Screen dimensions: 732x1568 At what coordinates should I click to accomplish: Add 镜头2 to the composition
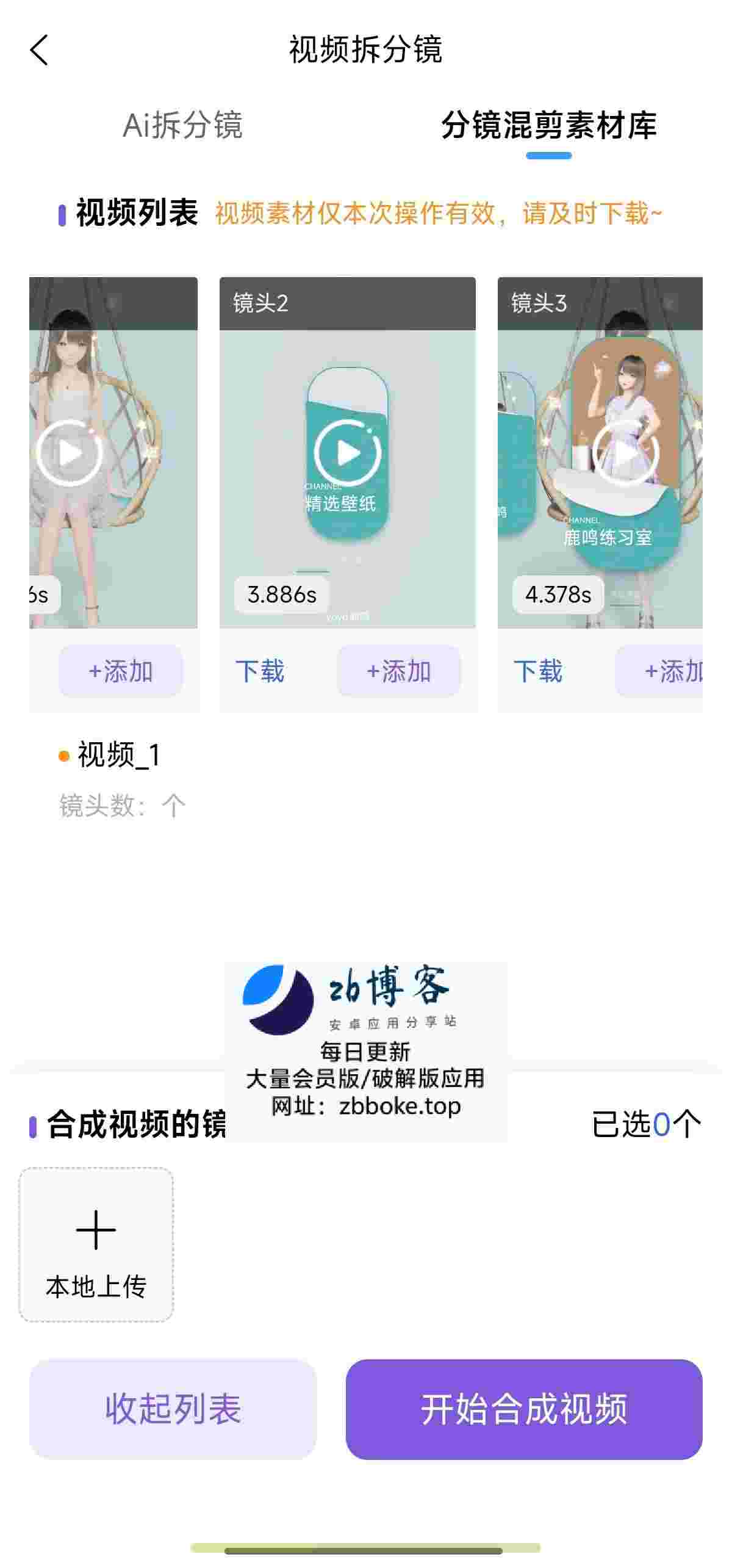398,671
